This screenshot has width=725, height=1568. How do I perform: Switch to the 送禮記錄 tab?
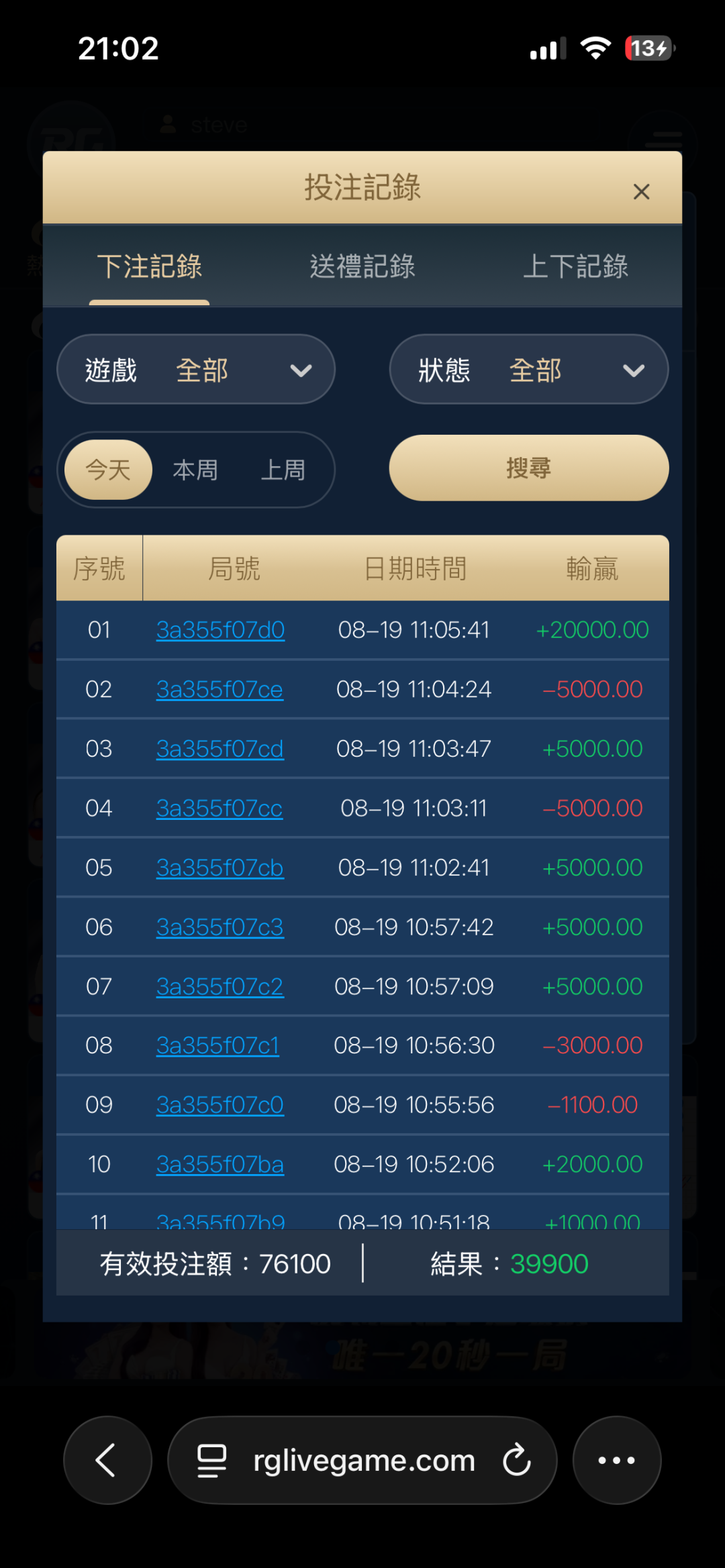(362, 266)
